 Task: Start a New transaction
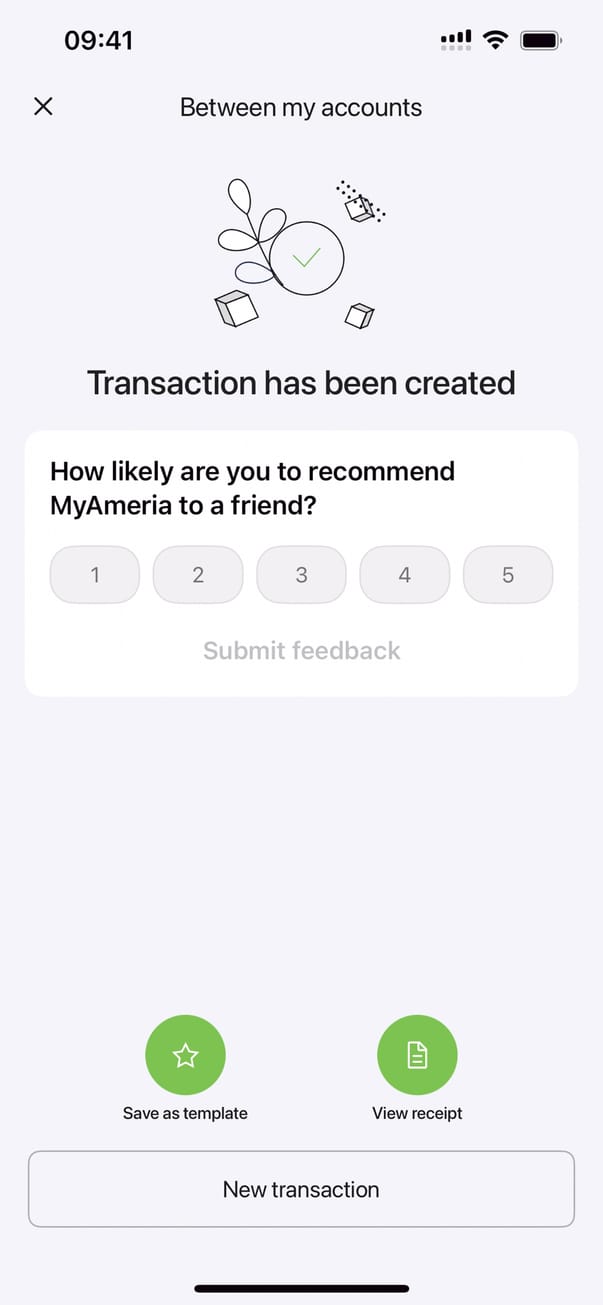(x=301, y=1189)
